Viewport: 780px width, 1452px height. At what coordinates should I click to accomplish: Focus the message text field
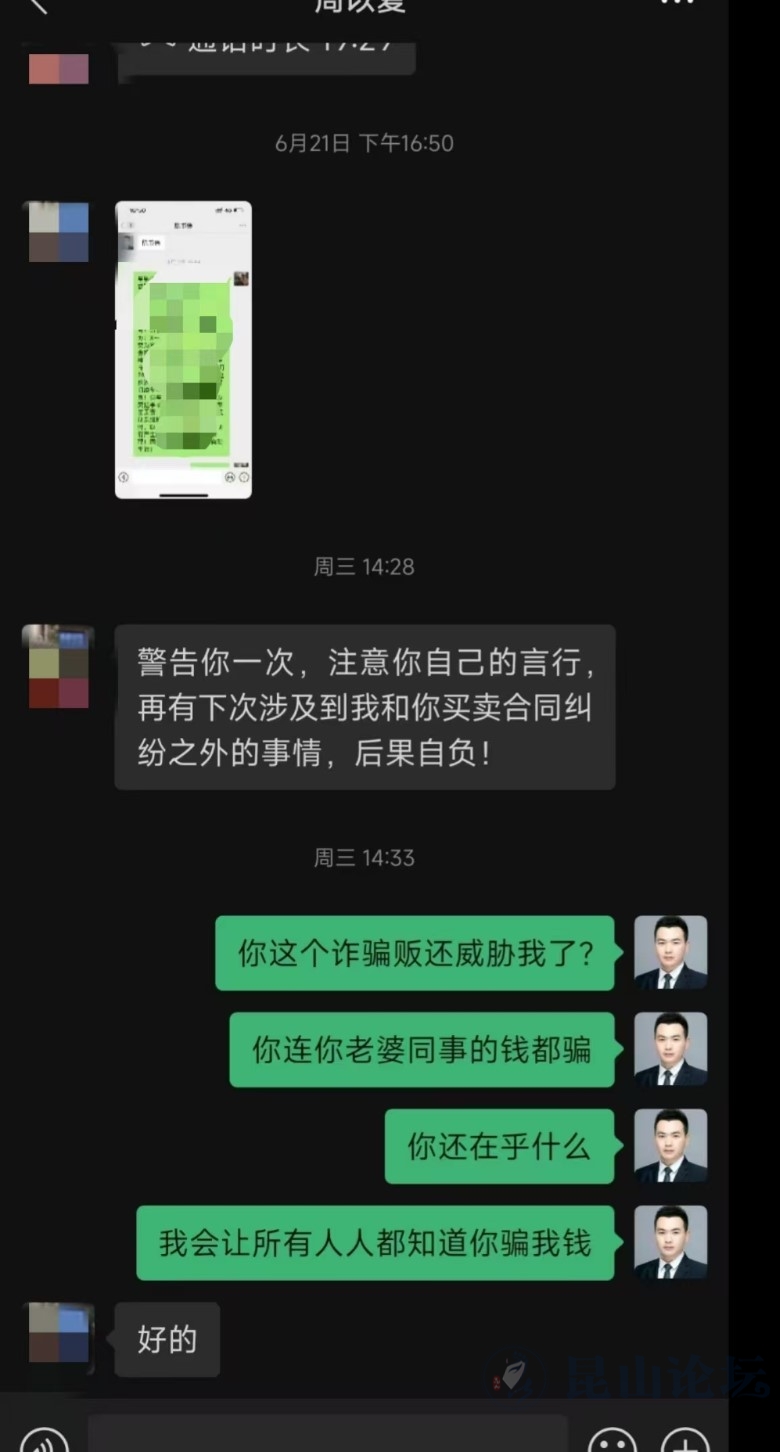point(327,1437)
